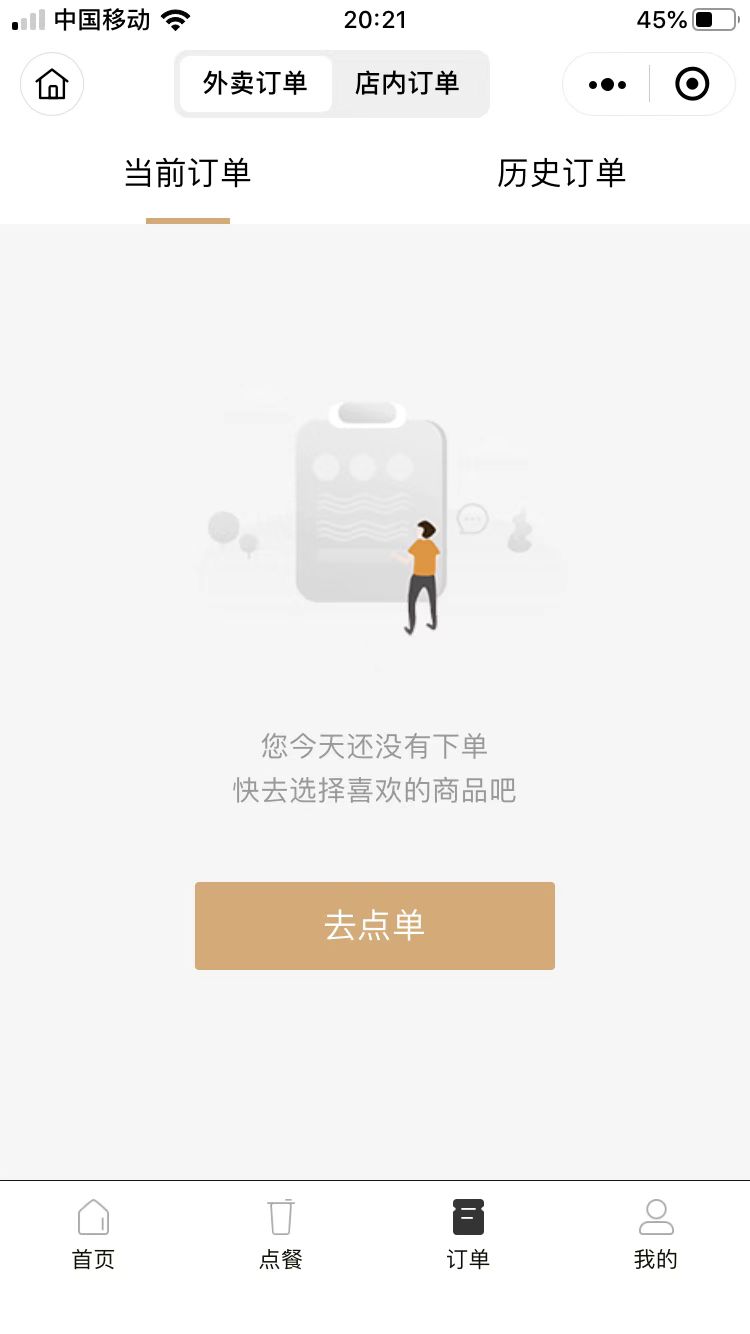
Task: Switch to 历史订单 tab
Action: point(562,174)
